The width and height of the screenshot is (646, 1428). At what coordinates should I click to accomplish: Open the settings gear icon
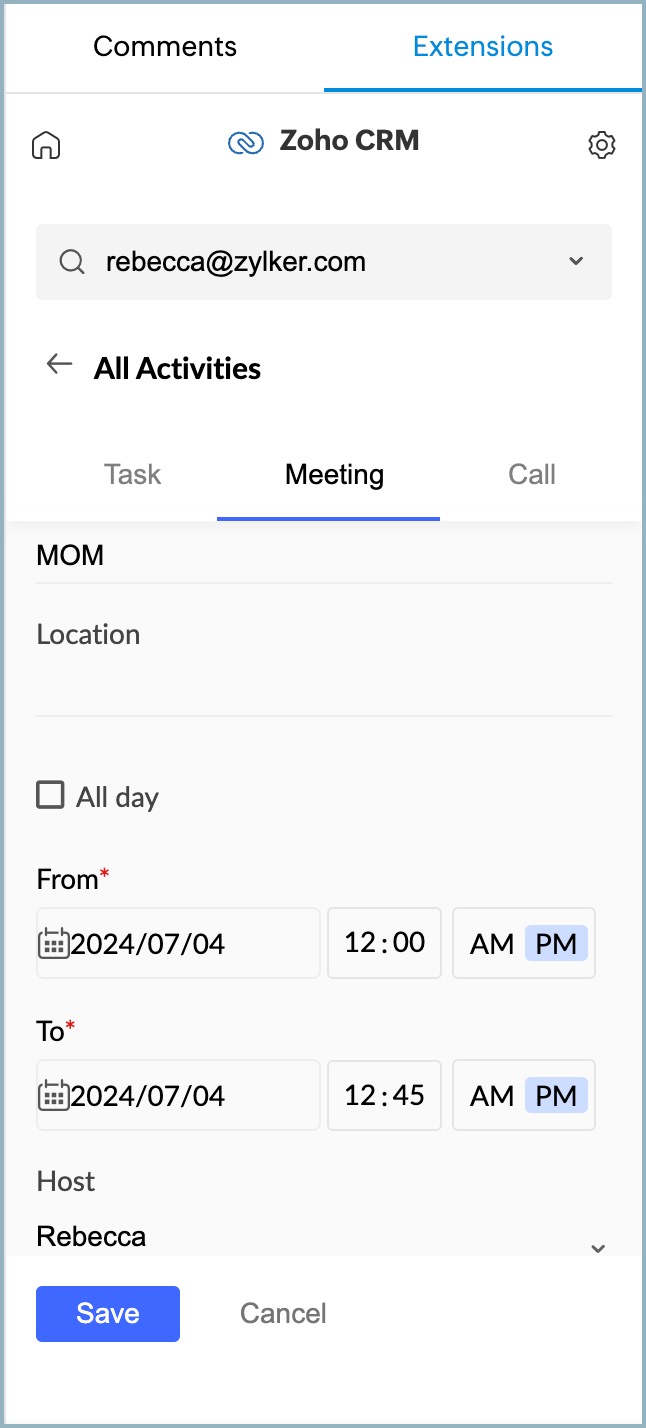(601, 145)
